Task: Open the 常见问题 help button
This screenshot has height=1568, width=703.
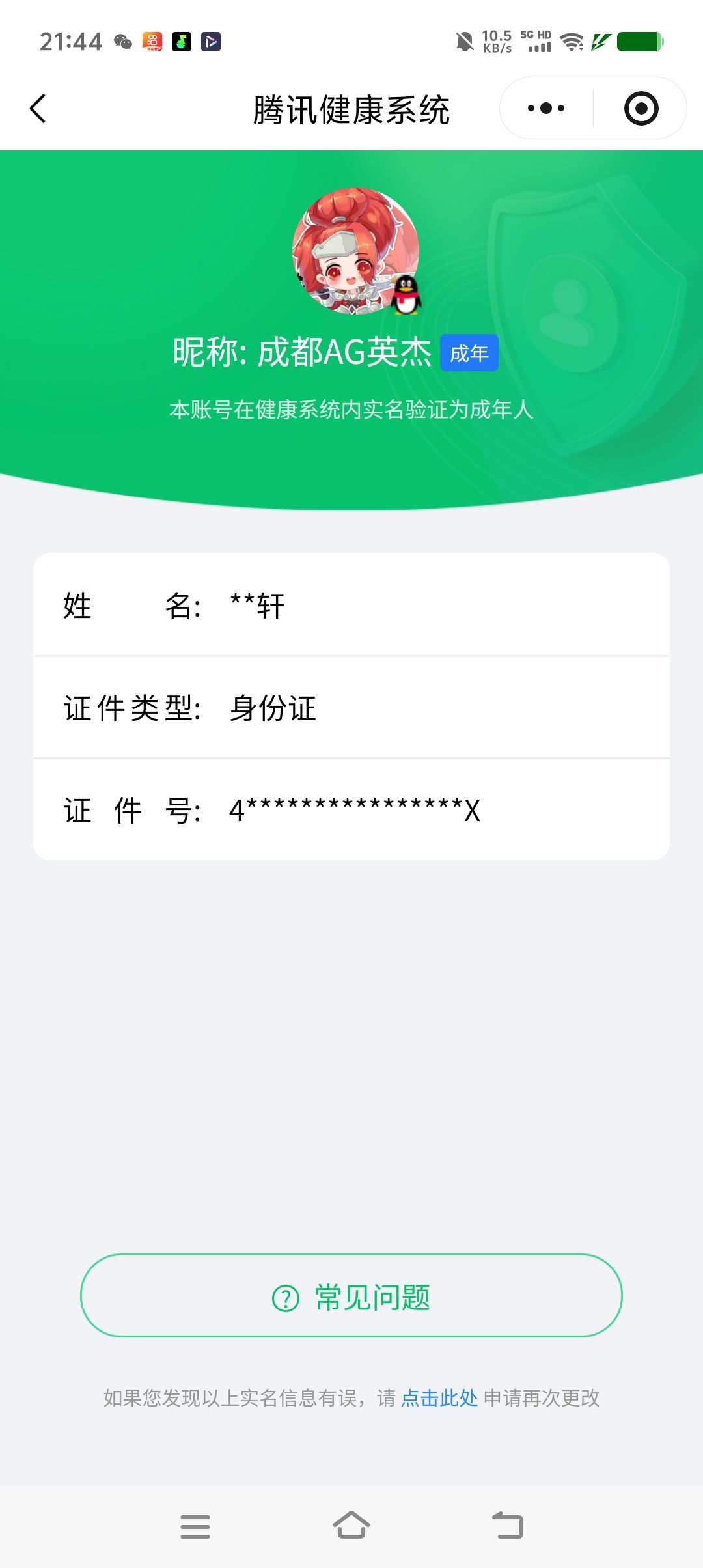Action: pos(351,1296)
